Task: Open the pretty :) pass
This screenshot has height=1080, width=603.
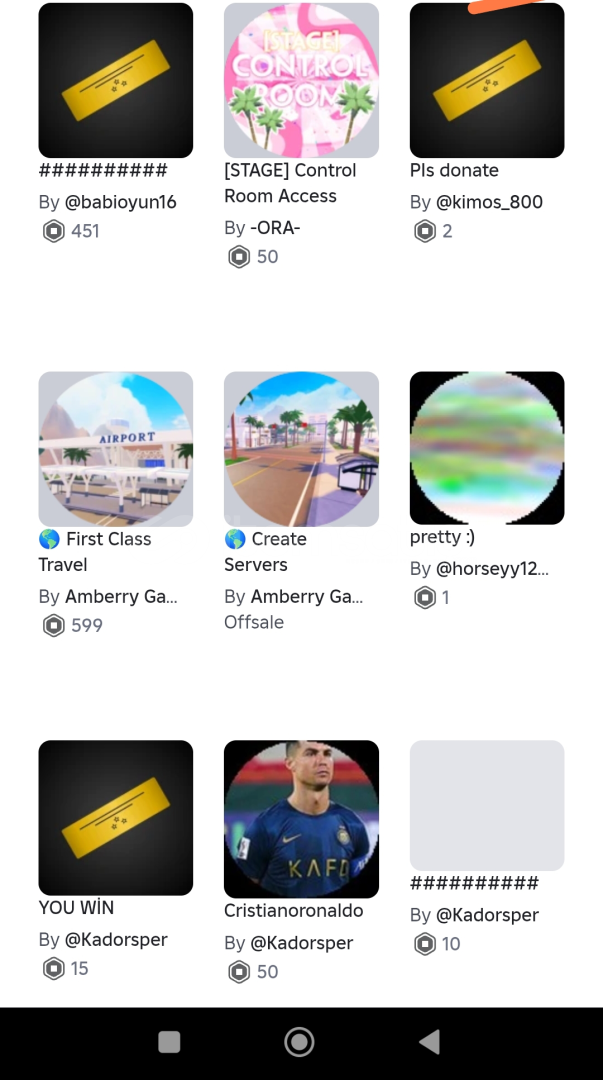Action: pos(487,449)
